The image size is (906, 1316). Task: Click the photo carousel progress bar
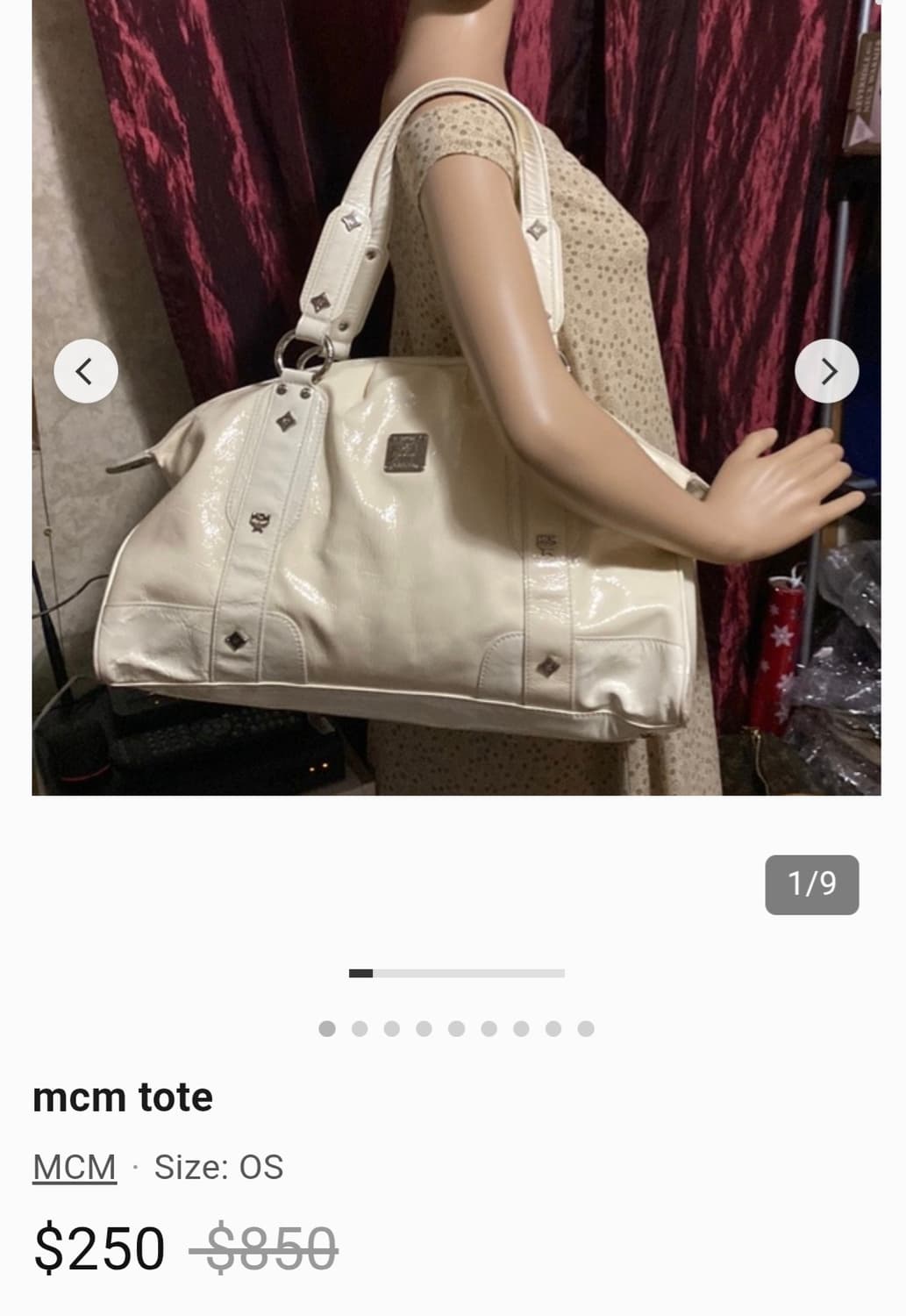(458, 974)
